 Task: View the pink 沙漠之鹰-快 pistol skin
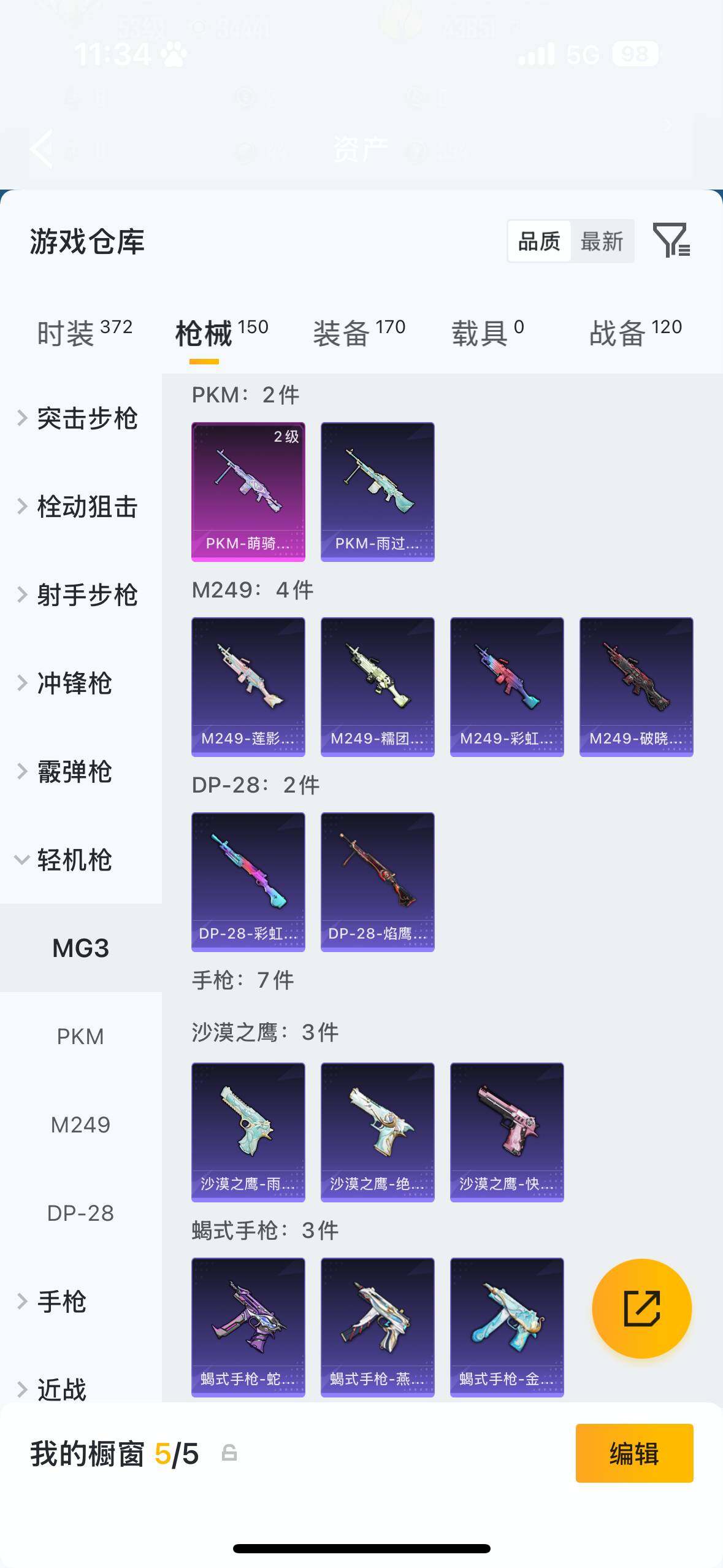(x=507, y=1132)
